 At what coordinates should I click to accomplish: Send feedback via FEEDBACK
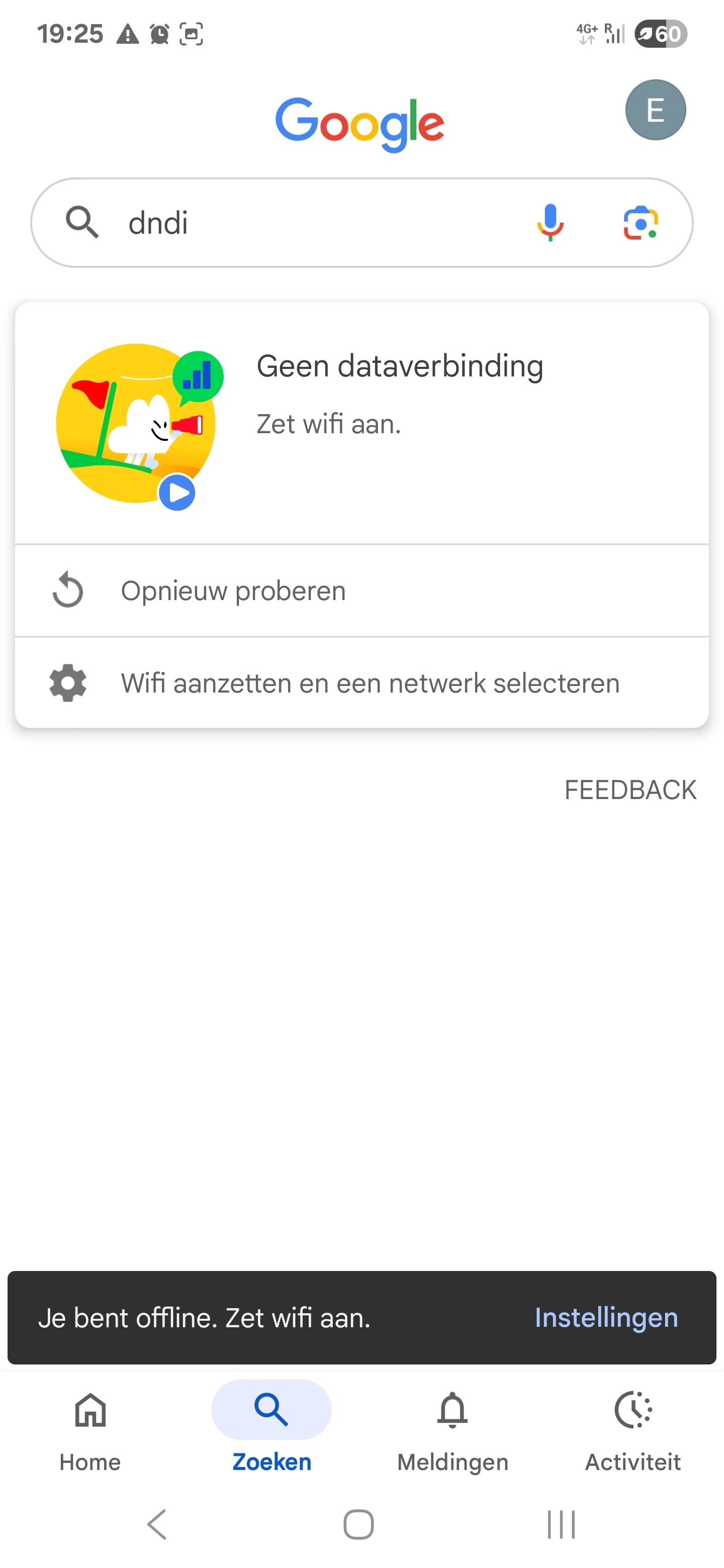point(629,790)
